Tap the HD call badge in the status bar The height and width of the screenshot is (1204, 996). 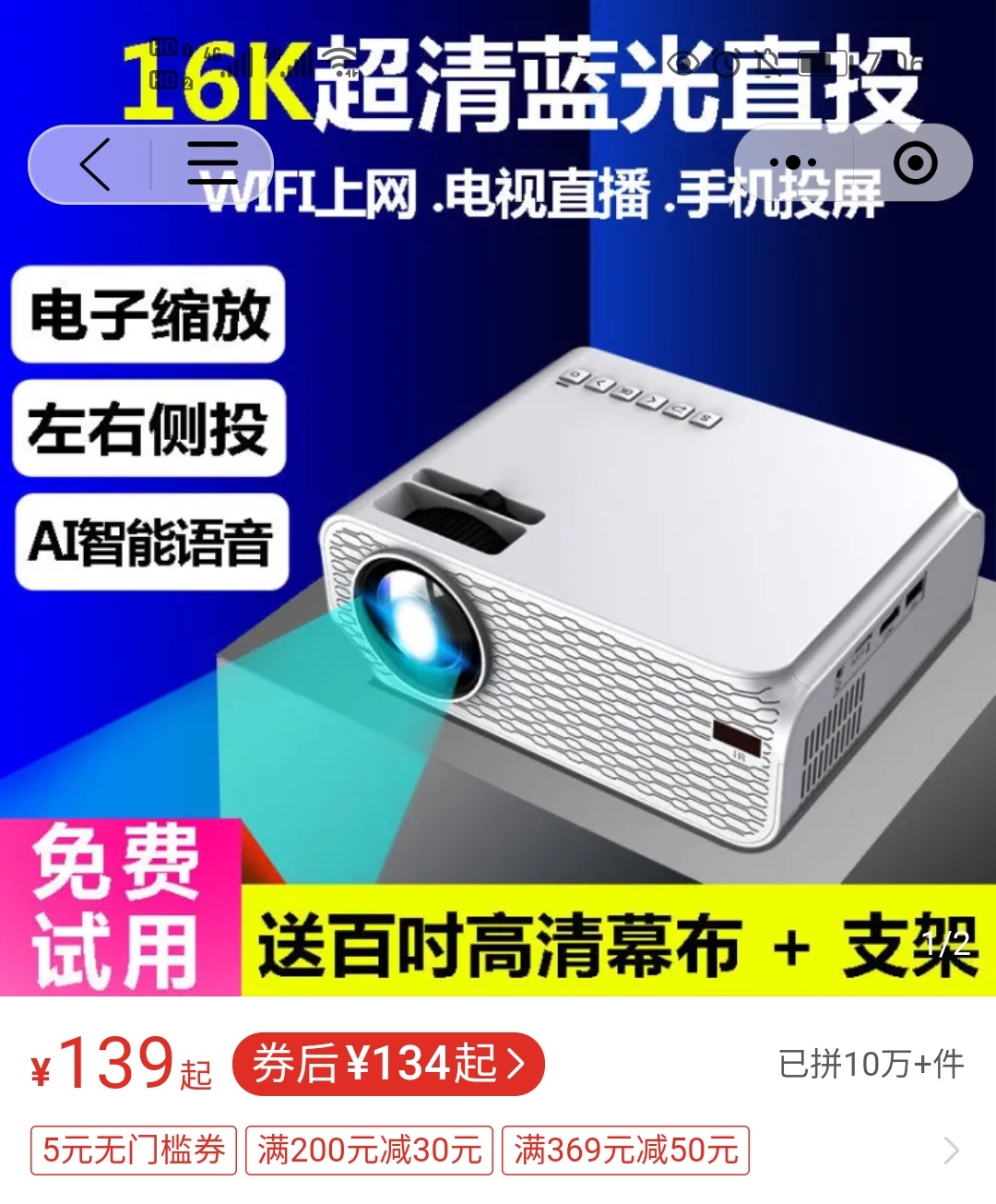tap(164, 48)
